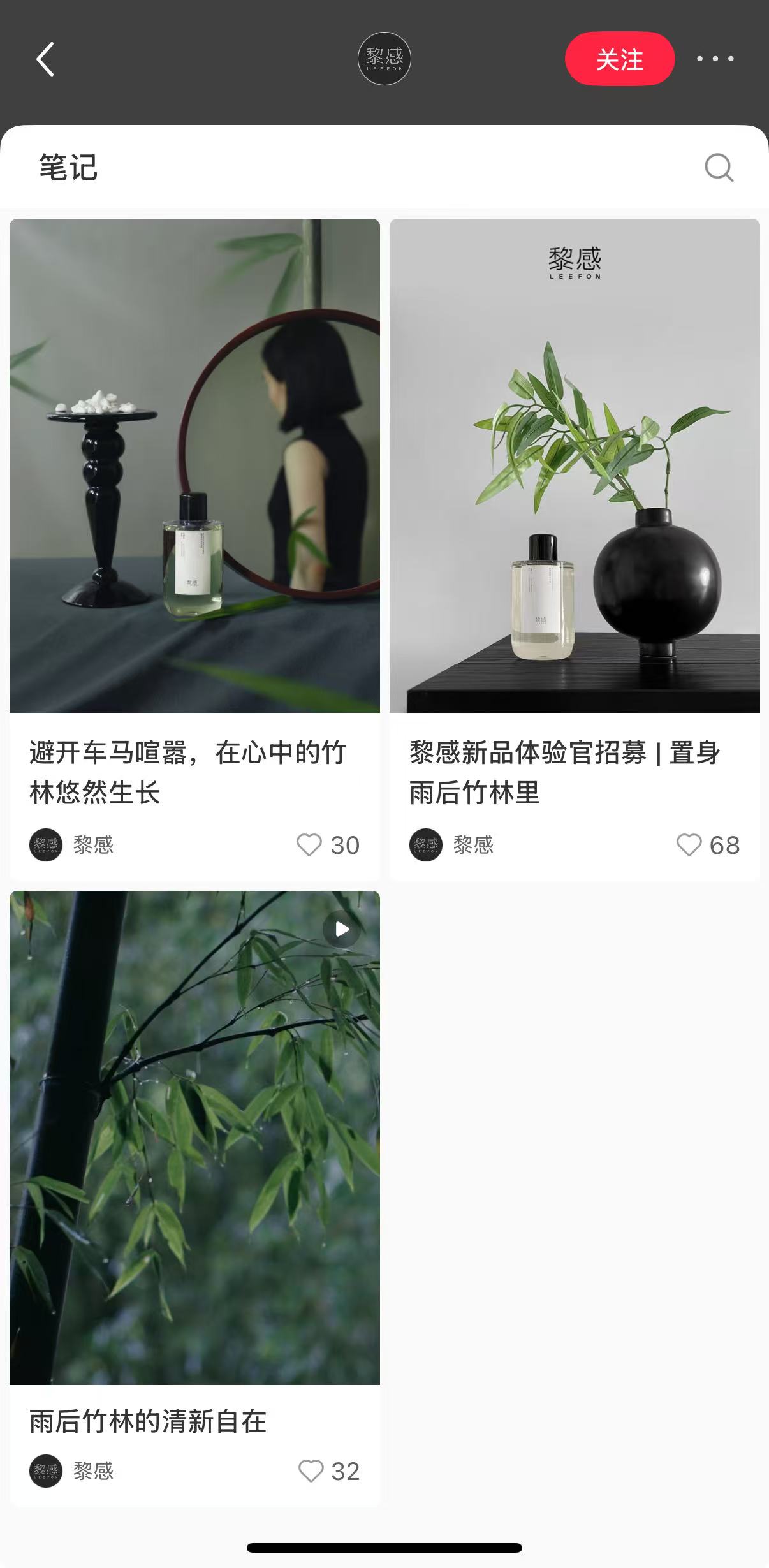769x1568 pixels.
Task: Open the note 黎感新品体验官招募 | 置身雨后竹林里
Action: pos(574,465)
